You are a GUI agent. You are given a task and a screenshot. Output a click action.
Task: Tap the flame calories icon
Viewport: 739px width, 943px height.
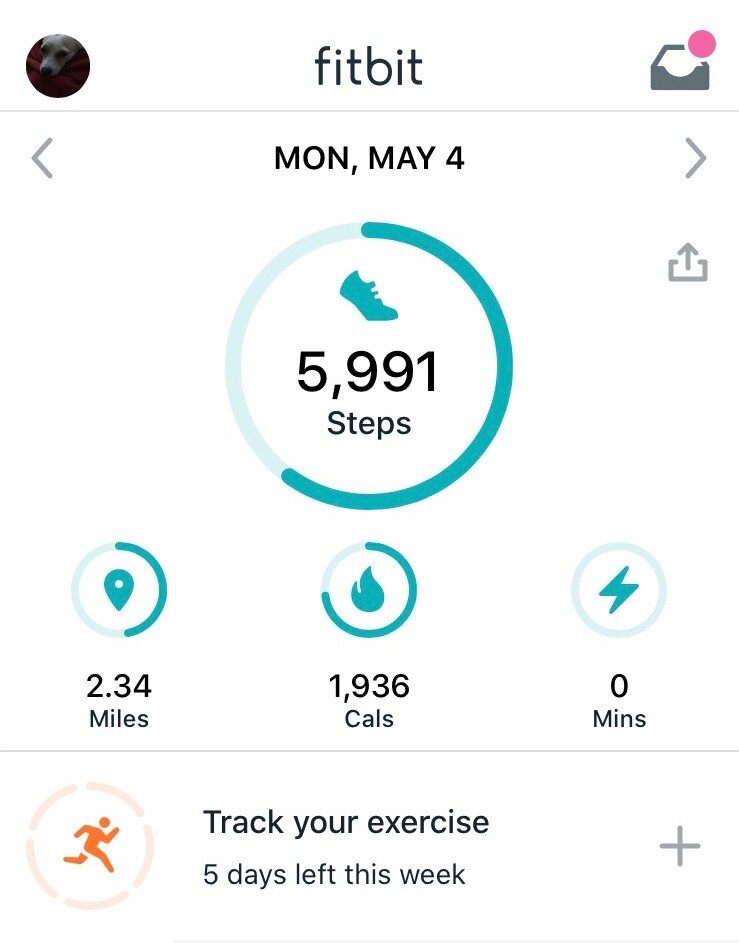coord(369,589)
